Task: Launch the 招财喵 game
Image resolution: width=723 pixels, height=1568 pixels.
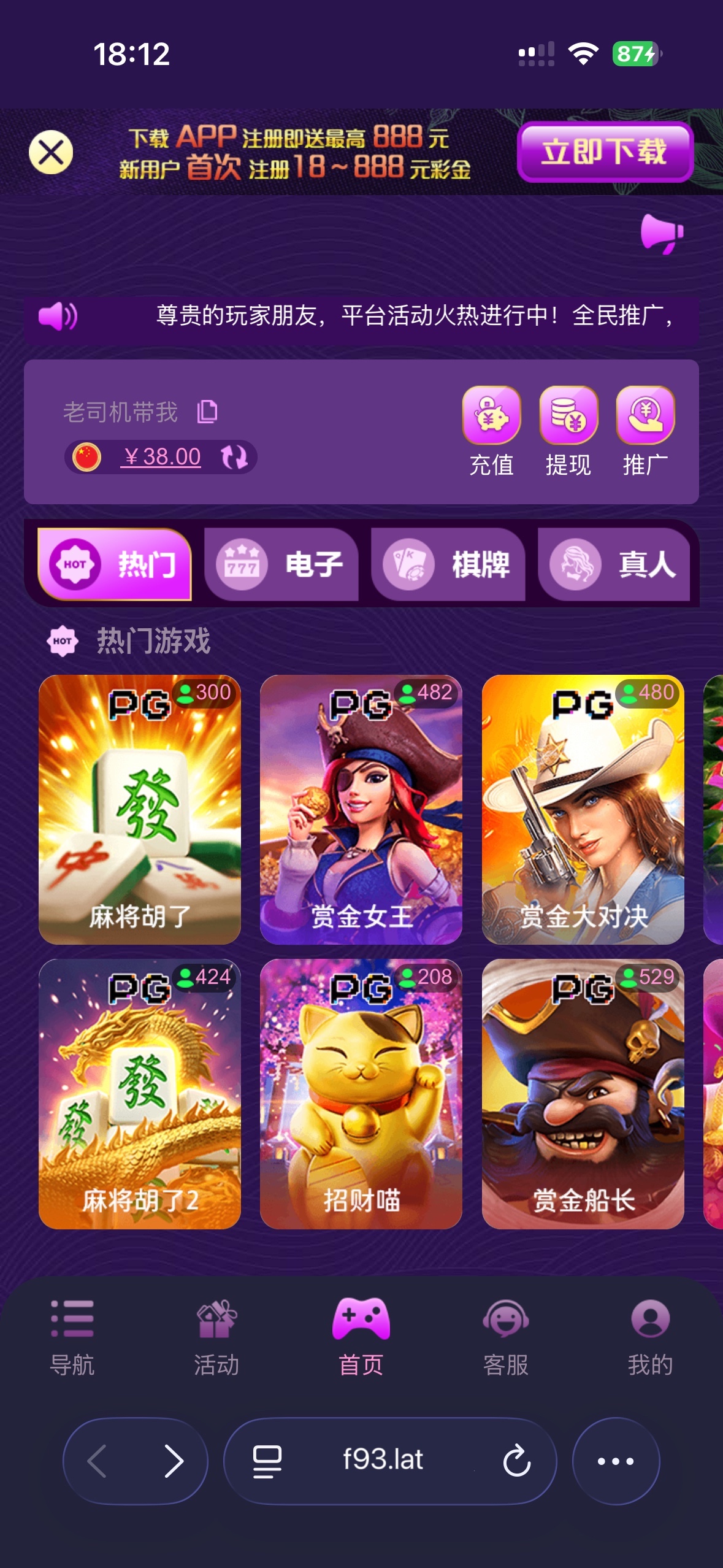Action: (361, 1093)
